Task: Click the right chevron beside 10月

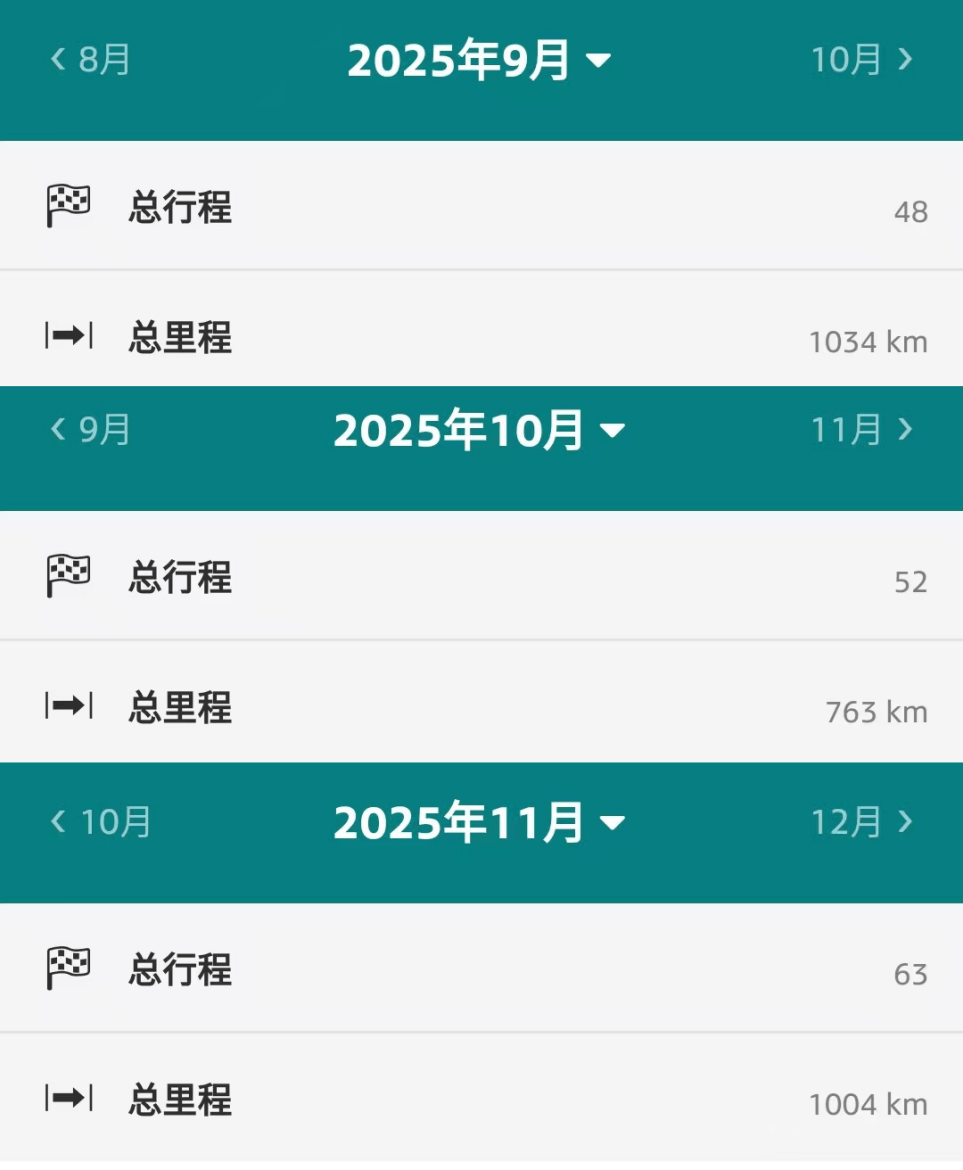Action: [x=905, y=60]
